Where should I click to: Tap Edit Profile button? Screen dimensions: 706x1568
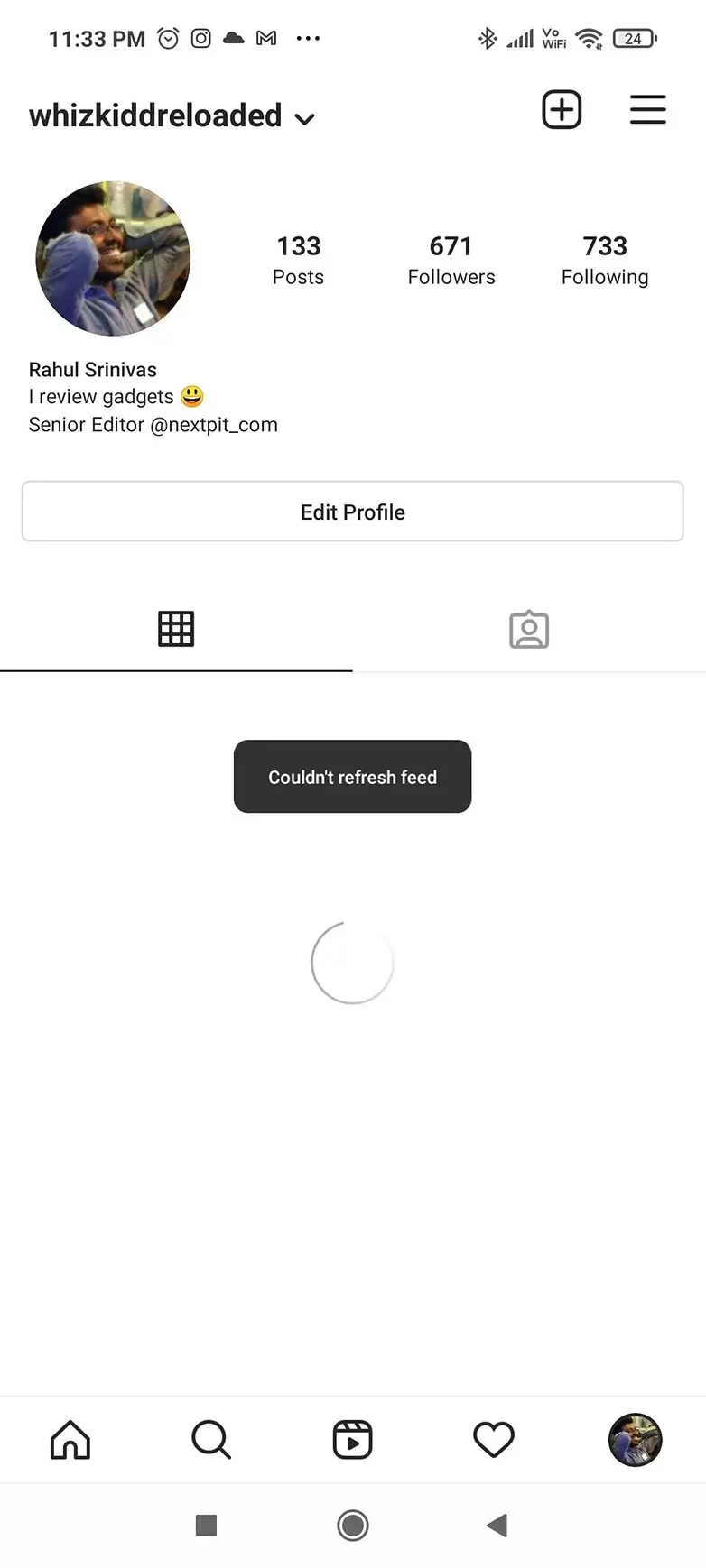(352, 512)
